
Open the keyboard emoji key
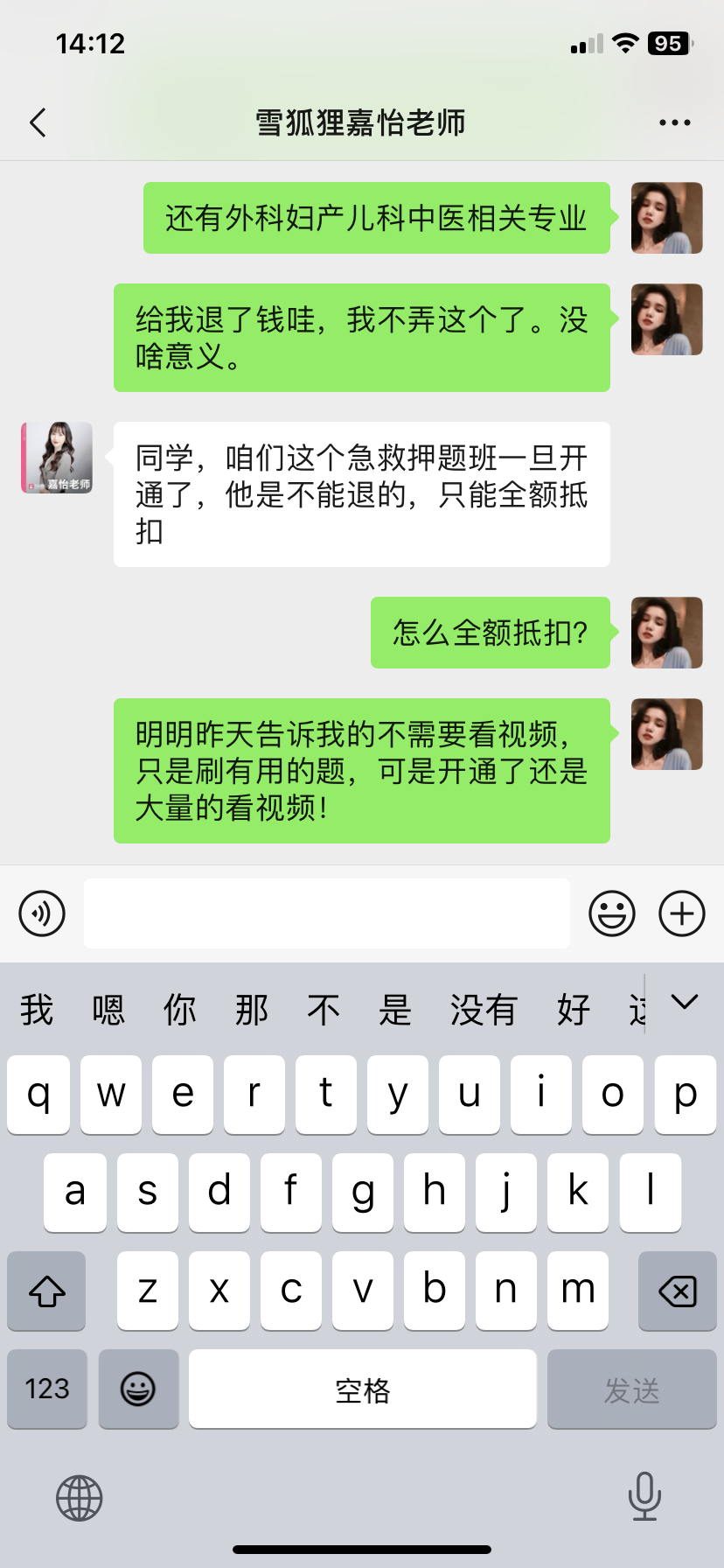[x=138, y=1389]
